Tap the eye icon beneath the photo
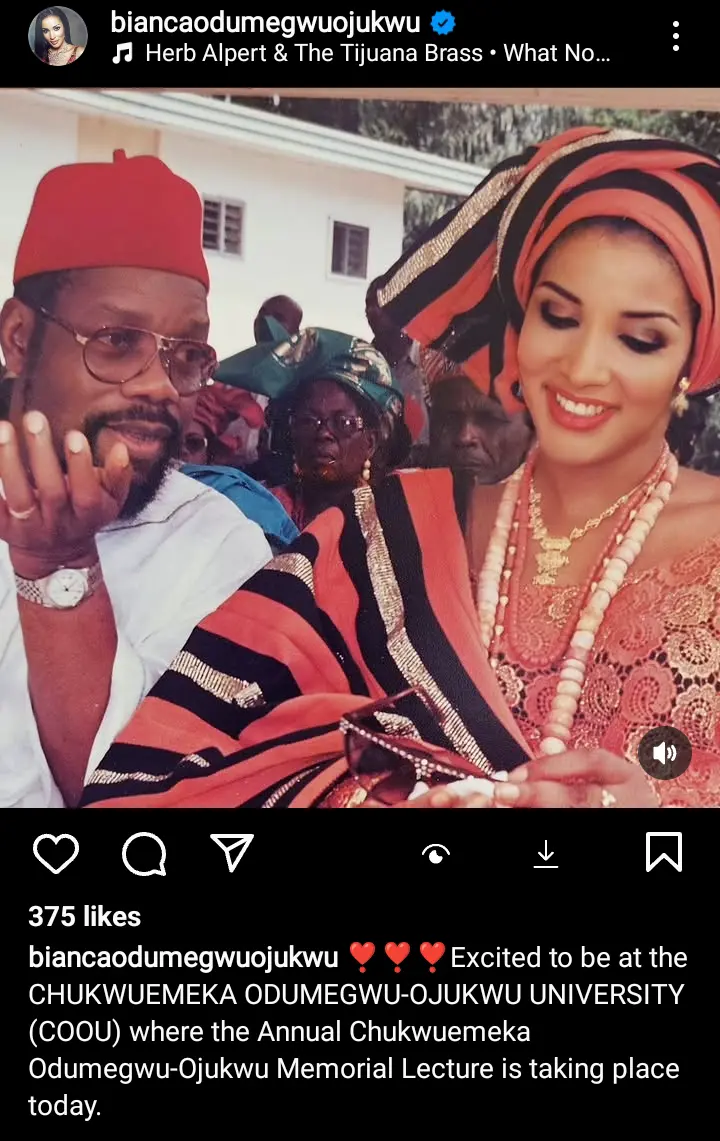 click(x=435, y=853)
